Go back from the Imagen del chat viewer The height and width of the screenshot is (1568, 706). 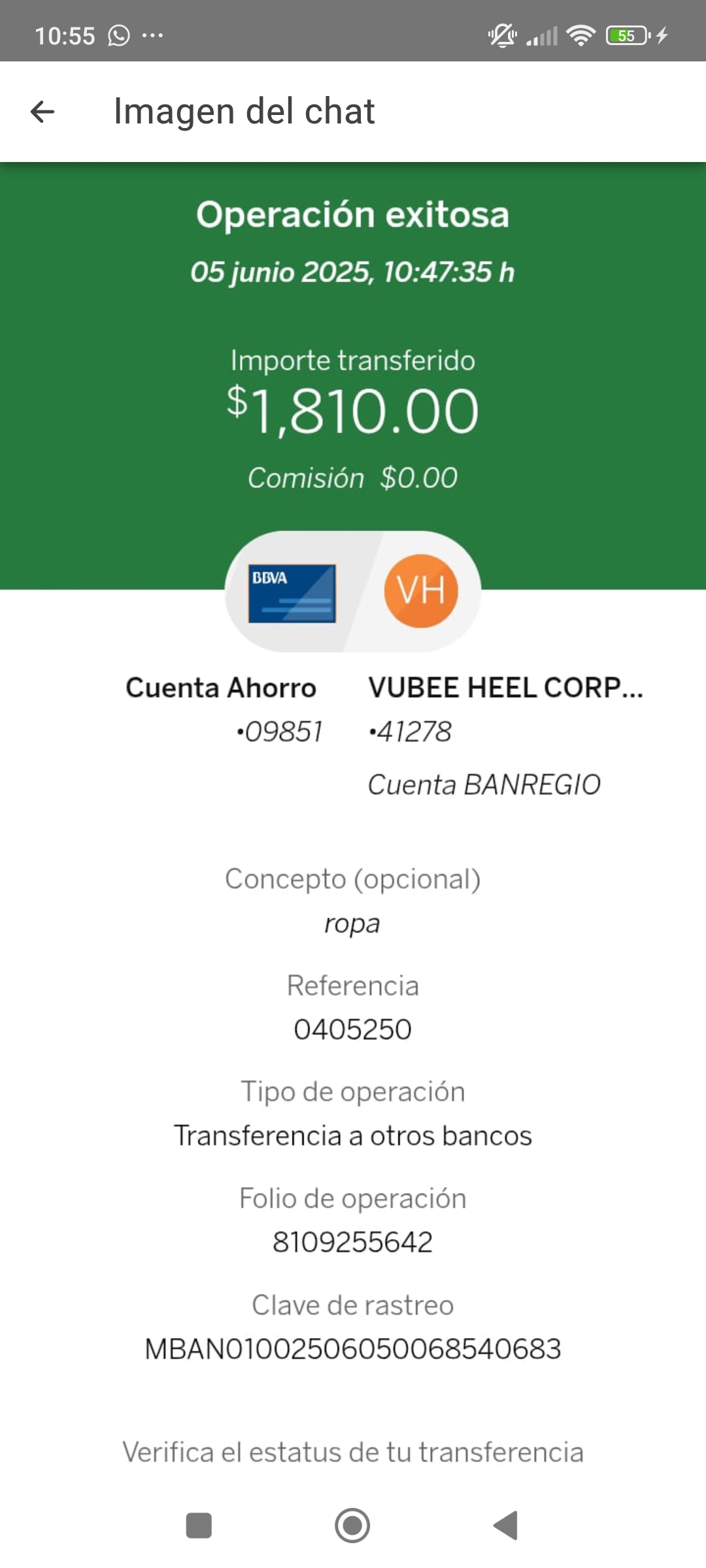42,112
